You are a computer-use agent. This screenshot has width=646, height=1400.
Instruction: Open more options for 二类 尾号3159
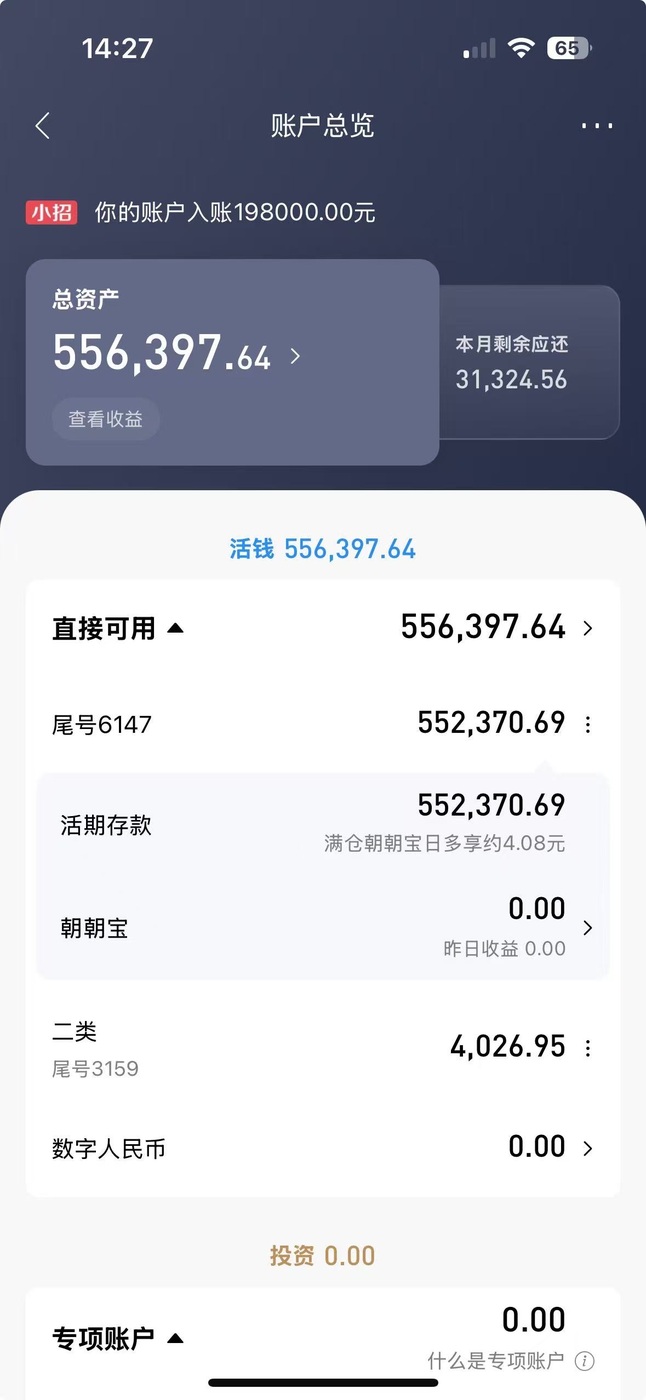(x=588, y=1047)
